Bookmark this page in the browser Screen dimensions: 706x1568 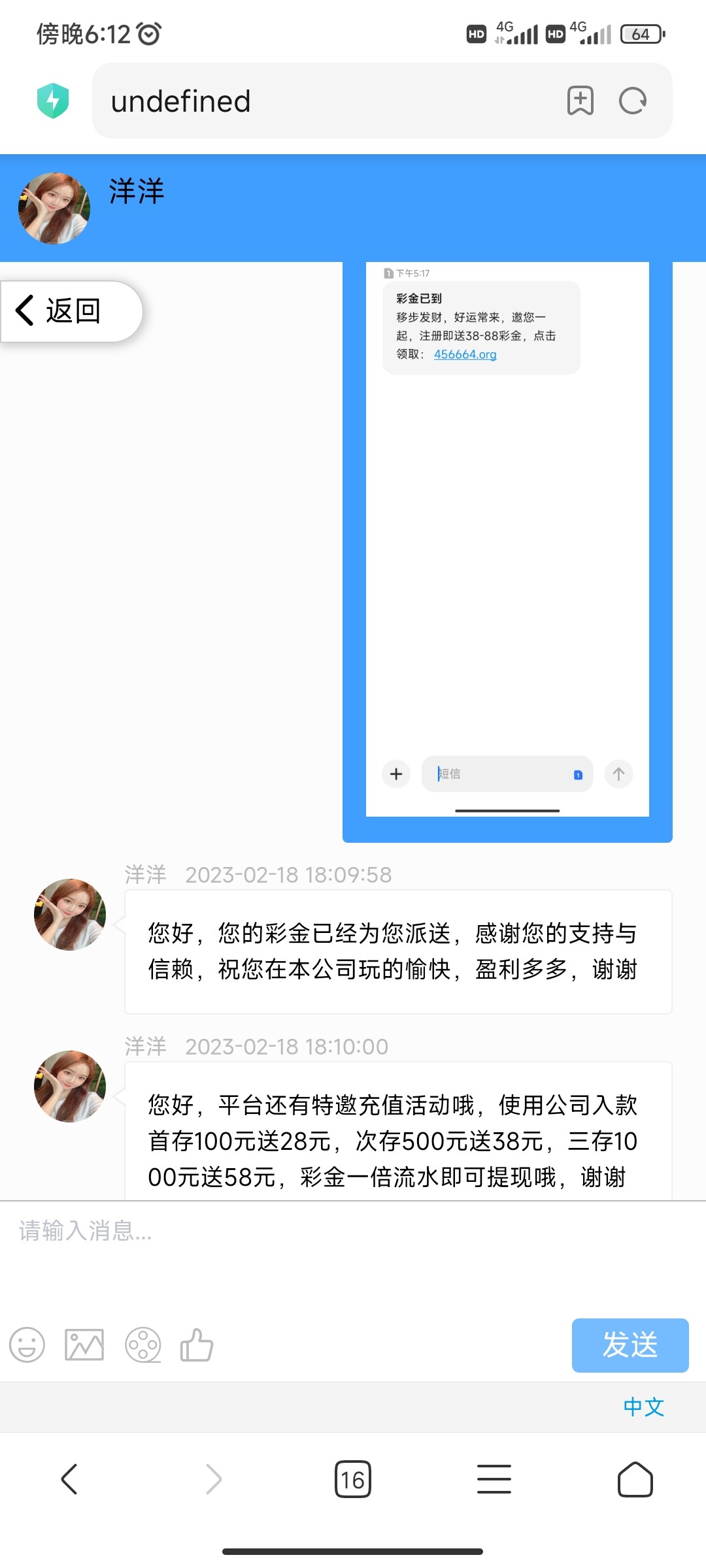coord(580,101)
